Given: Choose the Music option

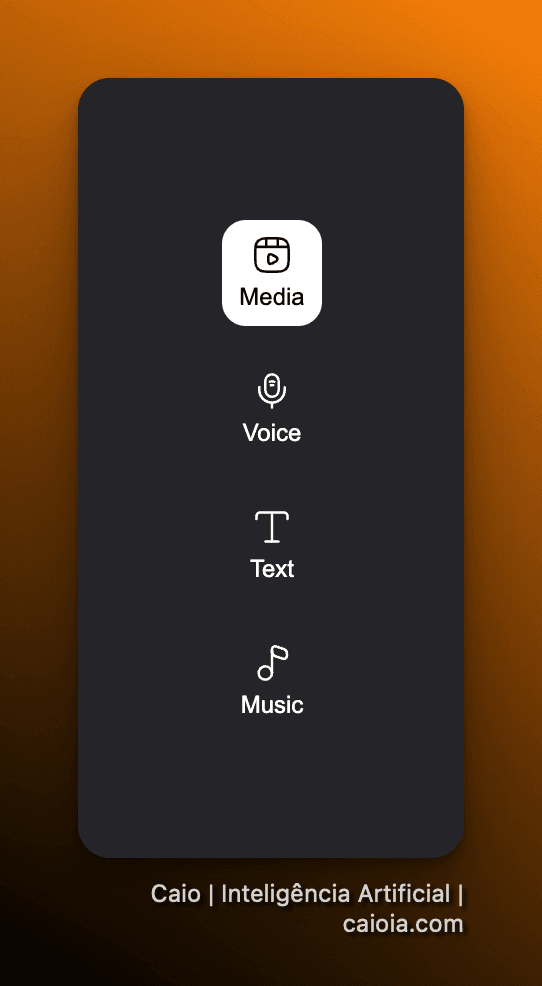Looking at the screenshot, I should click(x=272, y=680).
